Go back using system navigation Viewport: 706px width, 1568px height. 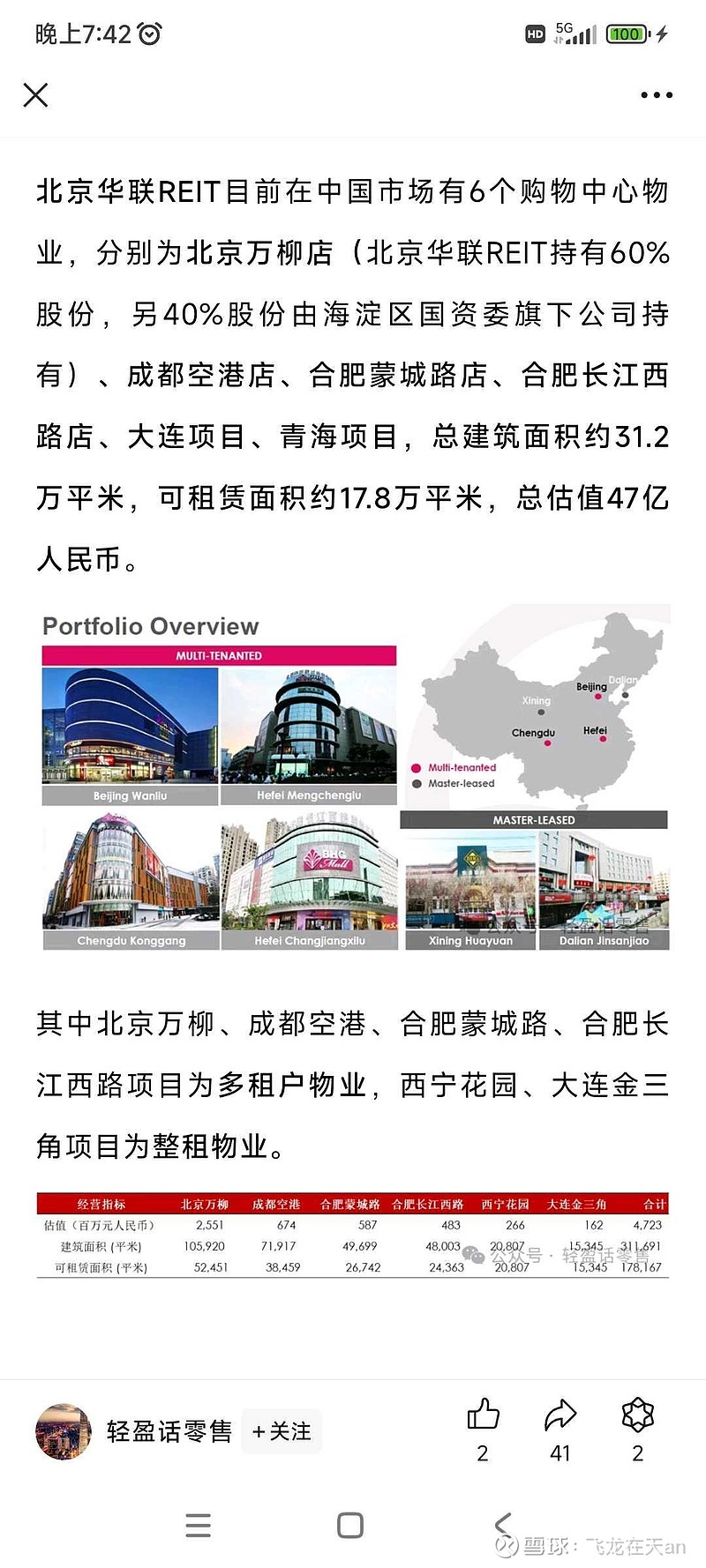pyautogui.click(x=503, y=1525)
